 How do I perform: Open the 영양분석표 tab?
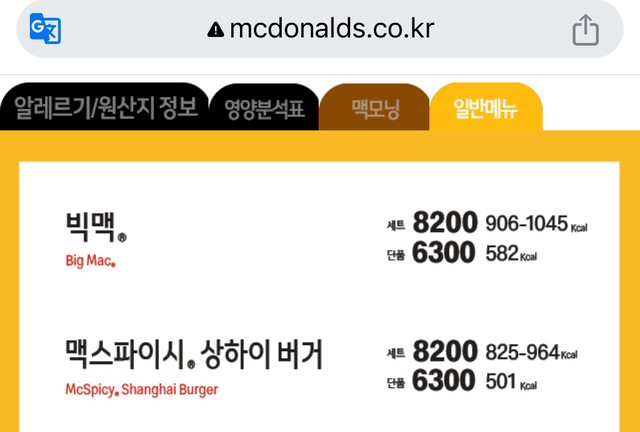(264, 108)
